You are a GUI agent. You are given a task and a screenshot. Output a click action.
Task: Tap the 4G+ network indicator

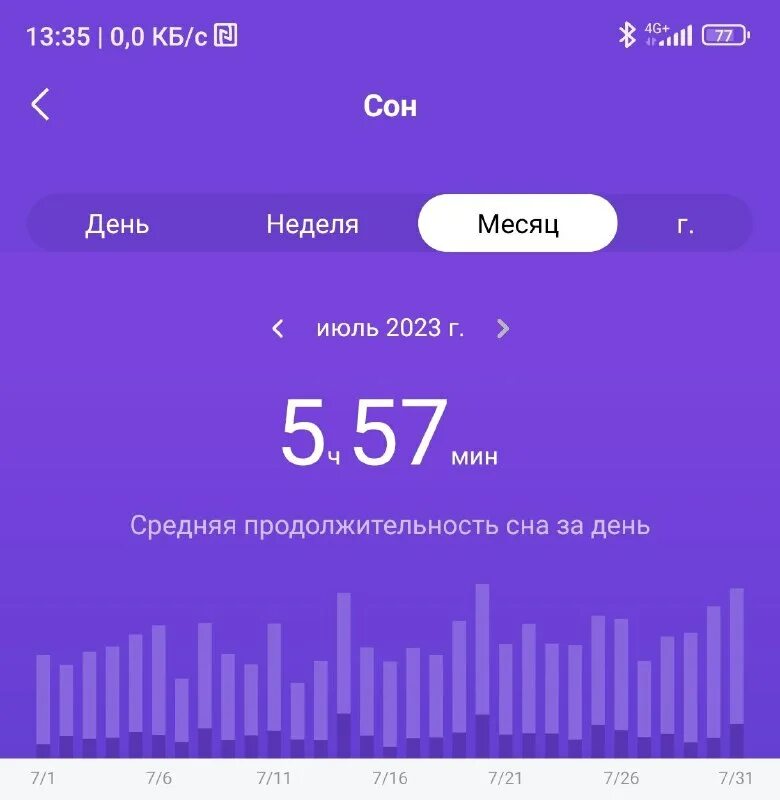click(657, 28)
